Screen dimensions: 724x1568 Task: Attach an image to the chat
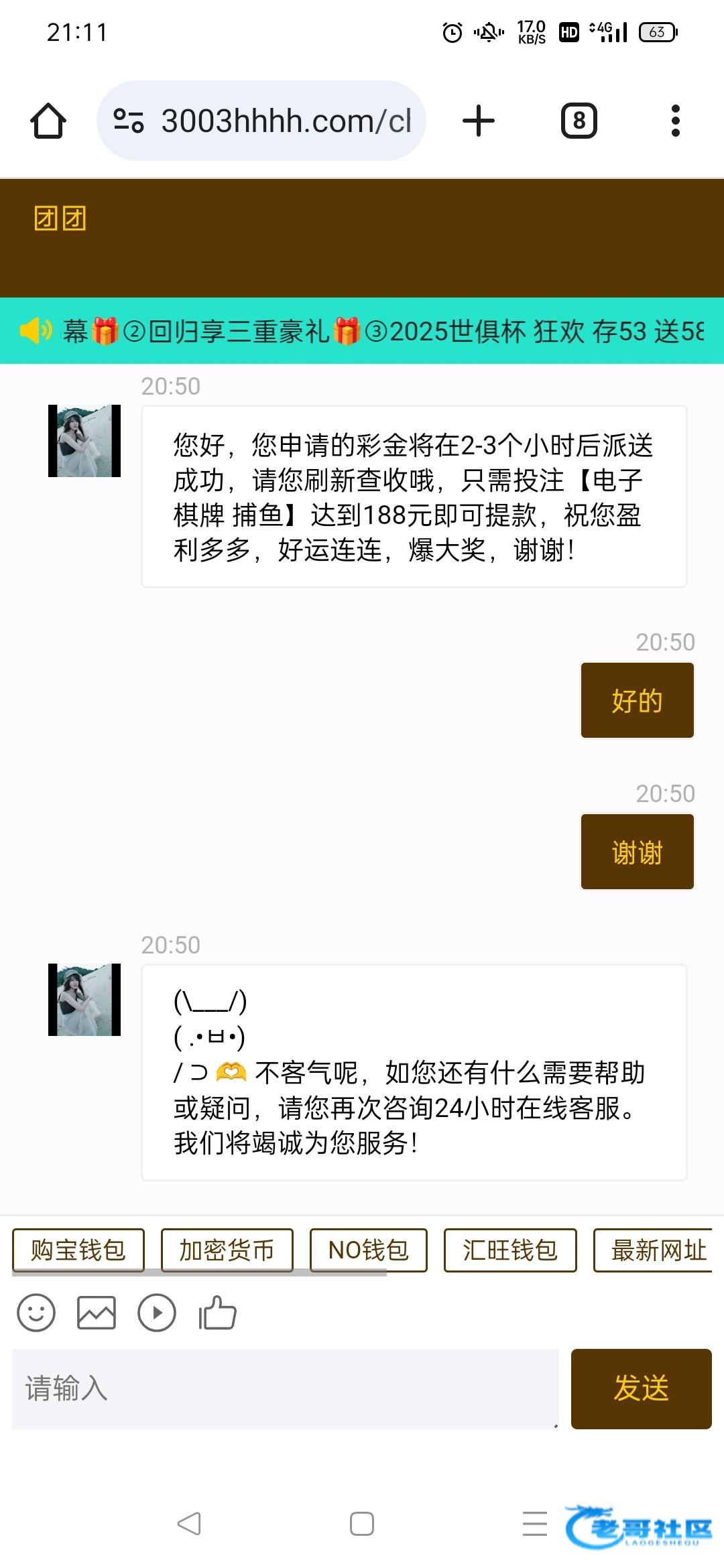(97, 1313)
